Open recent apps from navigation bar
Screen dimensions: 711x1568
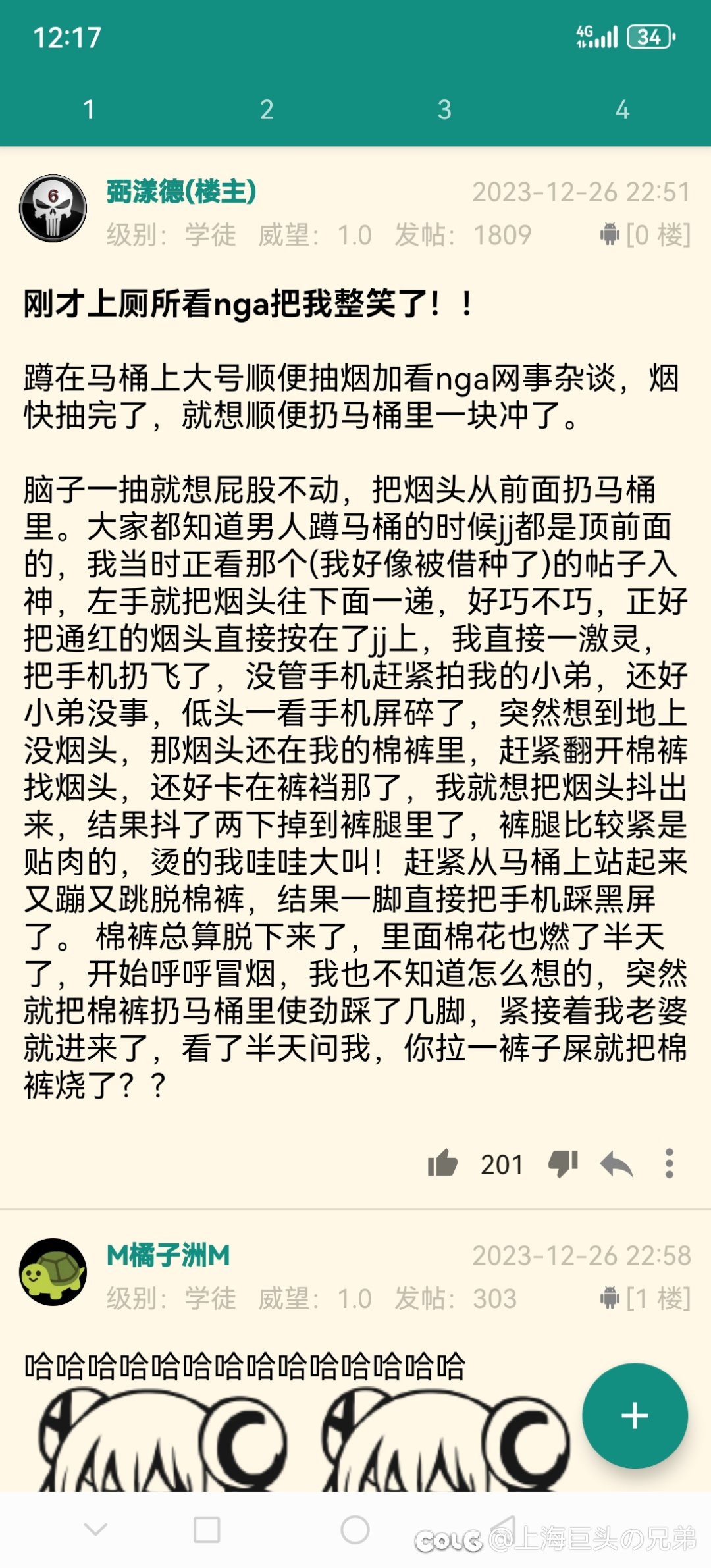207,1530
